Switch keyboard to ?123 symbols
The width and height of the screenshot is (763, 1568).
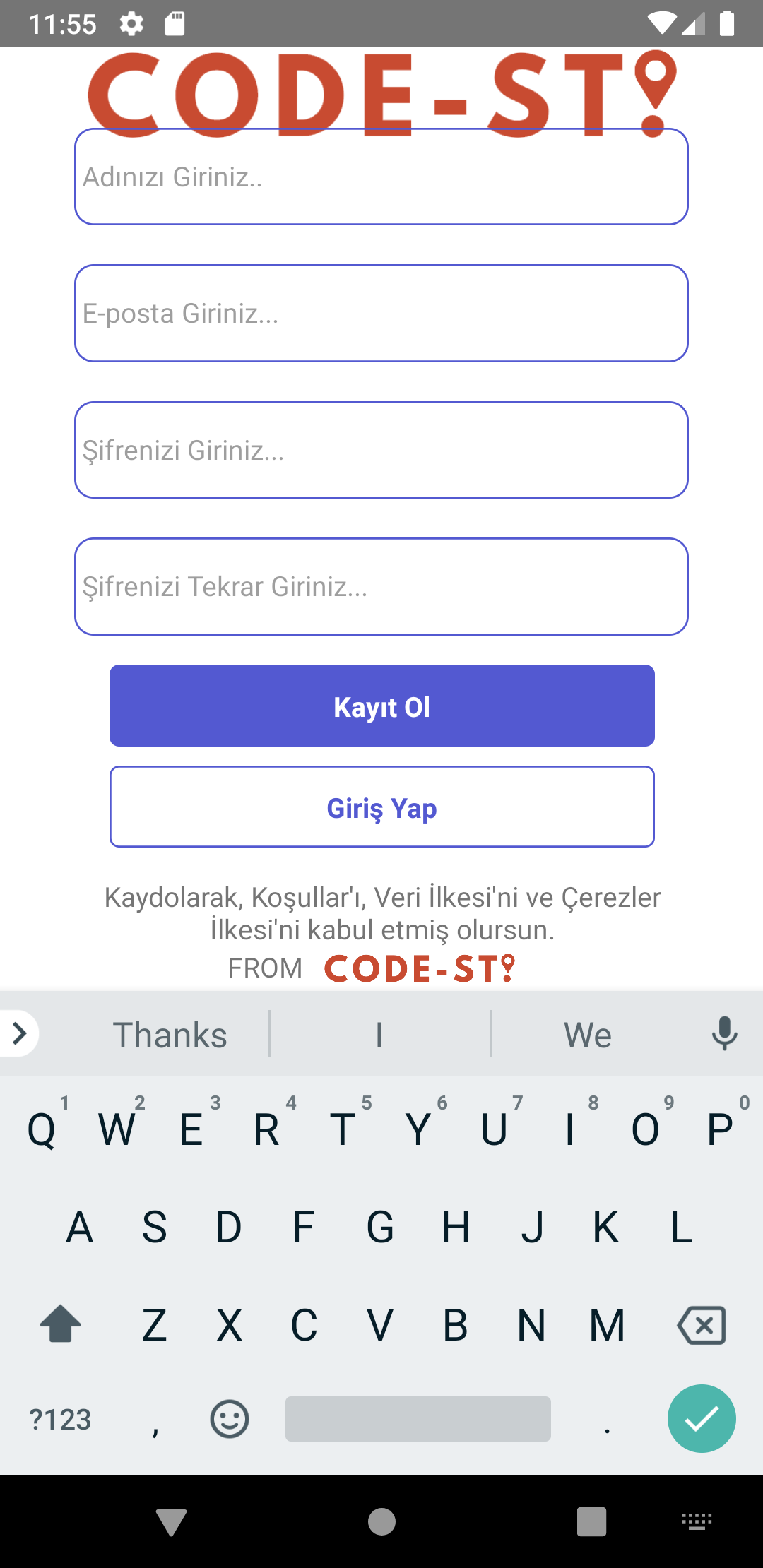tap(61, 1419)
